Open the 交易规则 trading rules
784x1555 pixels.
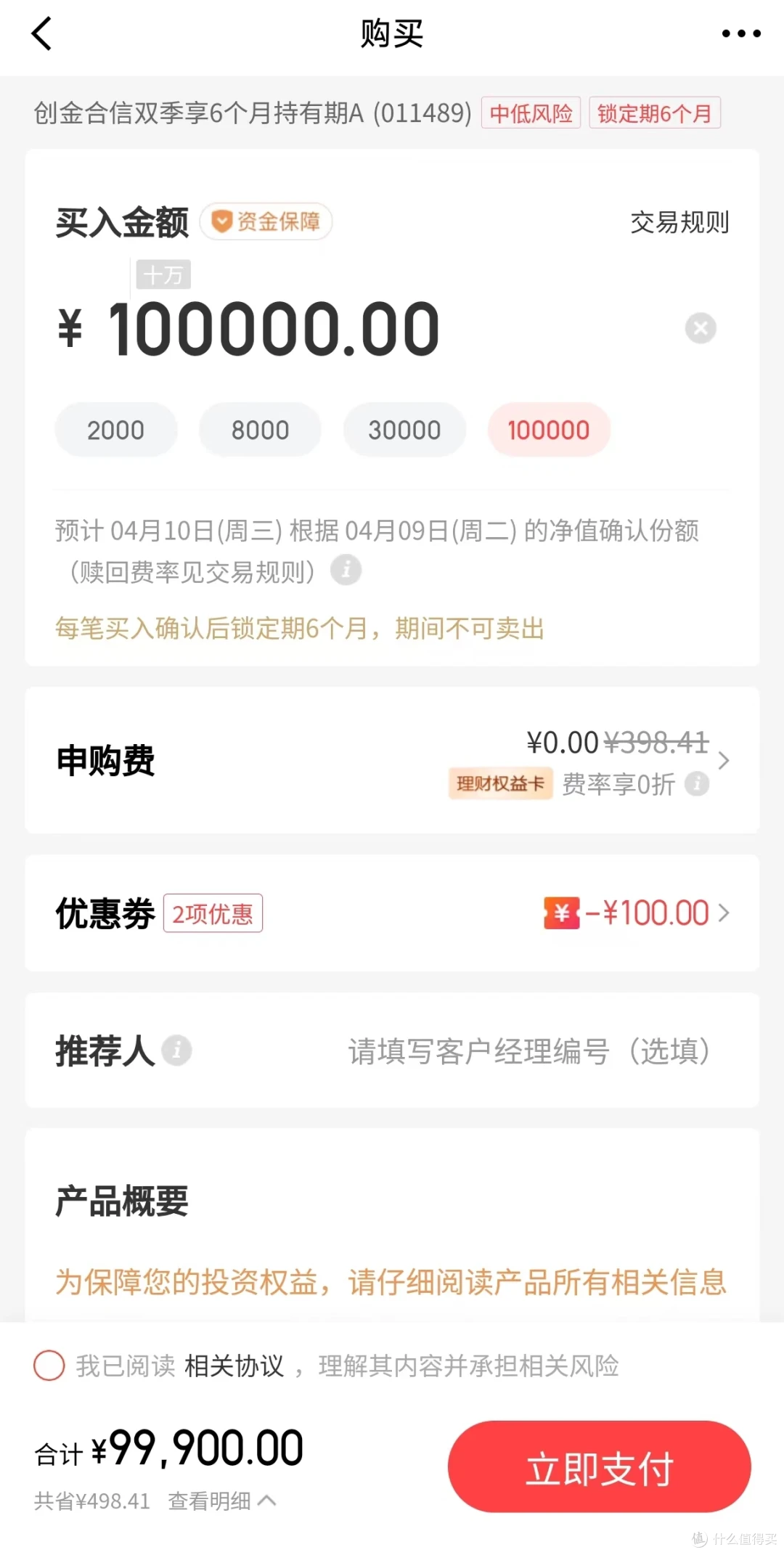click(x=679, y=223)
